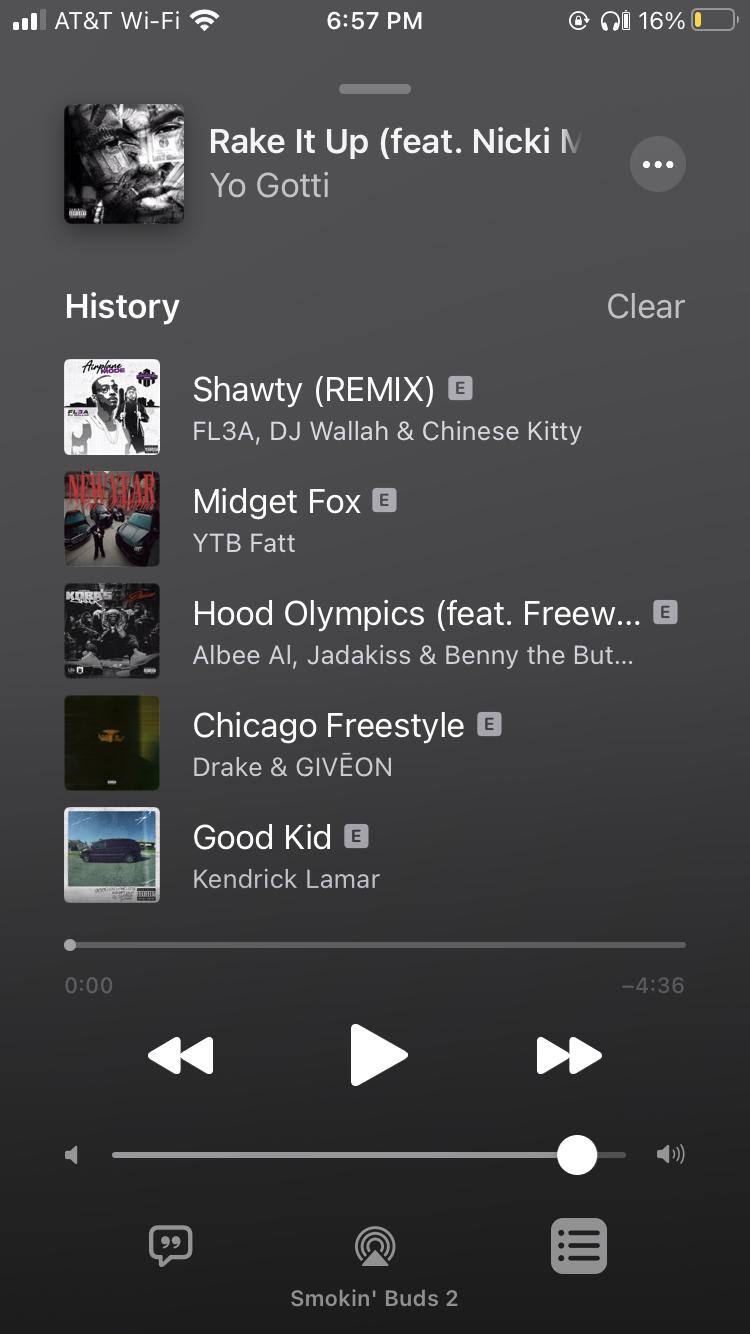Skip to the next track
The height and width of the screenshot is (1334, 750).
point(568,1055)
